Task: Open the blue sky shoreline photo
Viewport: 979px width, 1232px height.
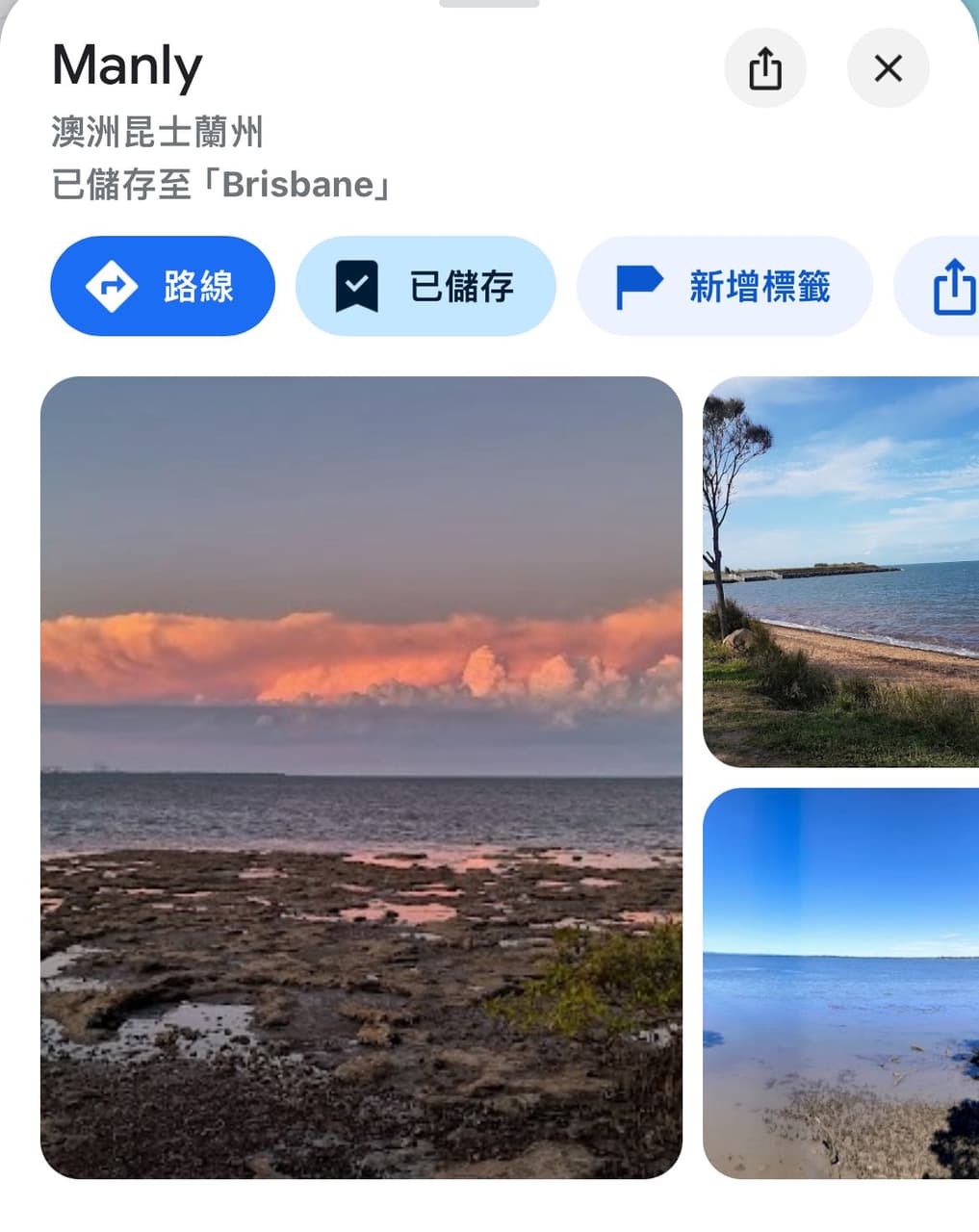Action: [840, 983]
